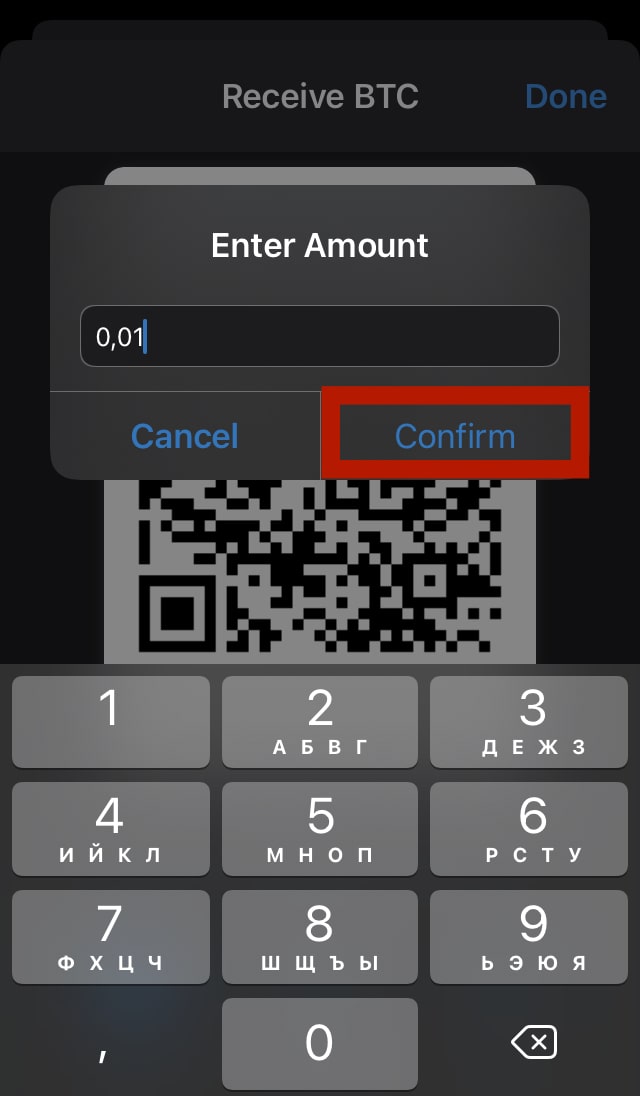Type digit 9 on the keypad
The width and height of the screenshot is (640, 1096).
click(529, 937)
